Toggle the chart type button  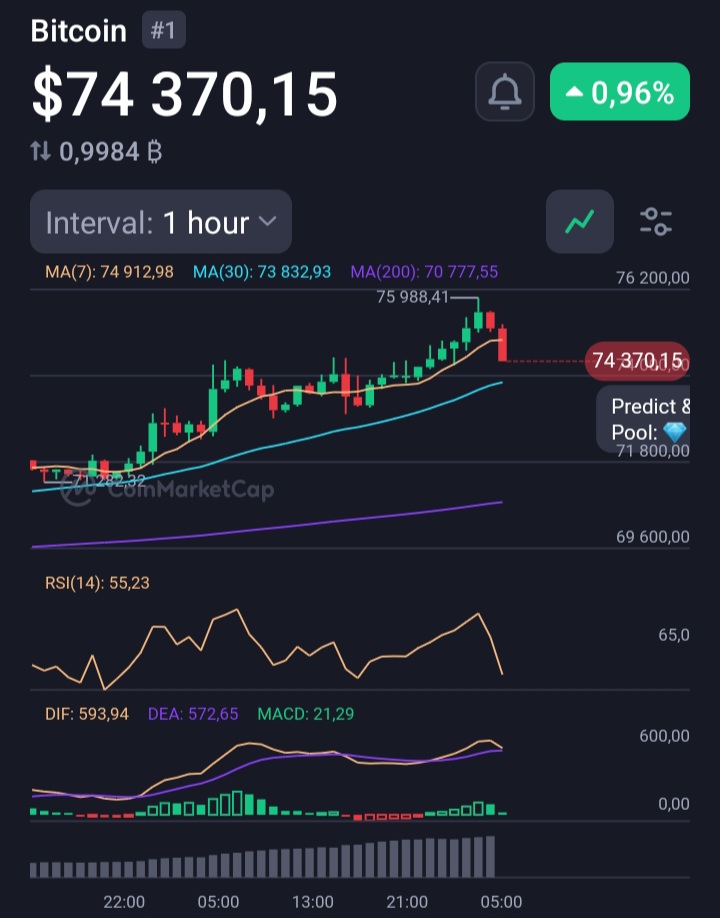point(580,221)
